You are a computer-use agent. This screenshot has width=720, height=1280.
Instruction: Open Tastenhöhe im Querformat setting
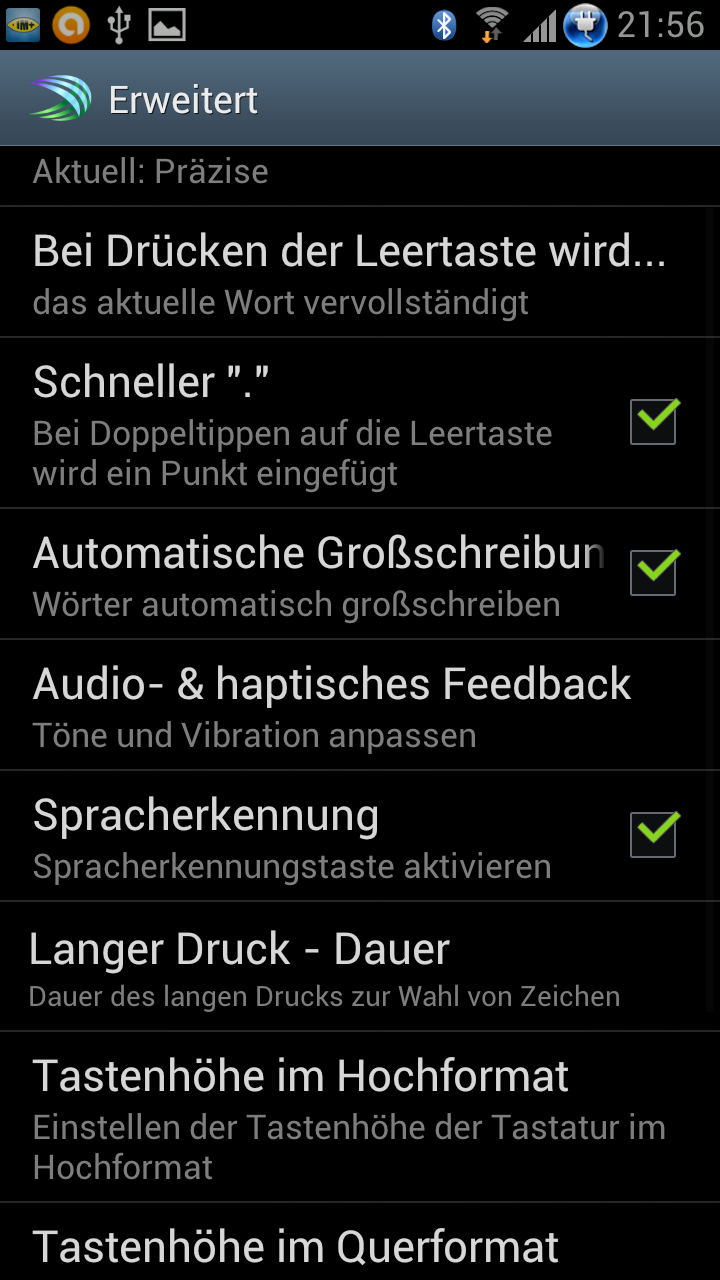pos(360,1242)
